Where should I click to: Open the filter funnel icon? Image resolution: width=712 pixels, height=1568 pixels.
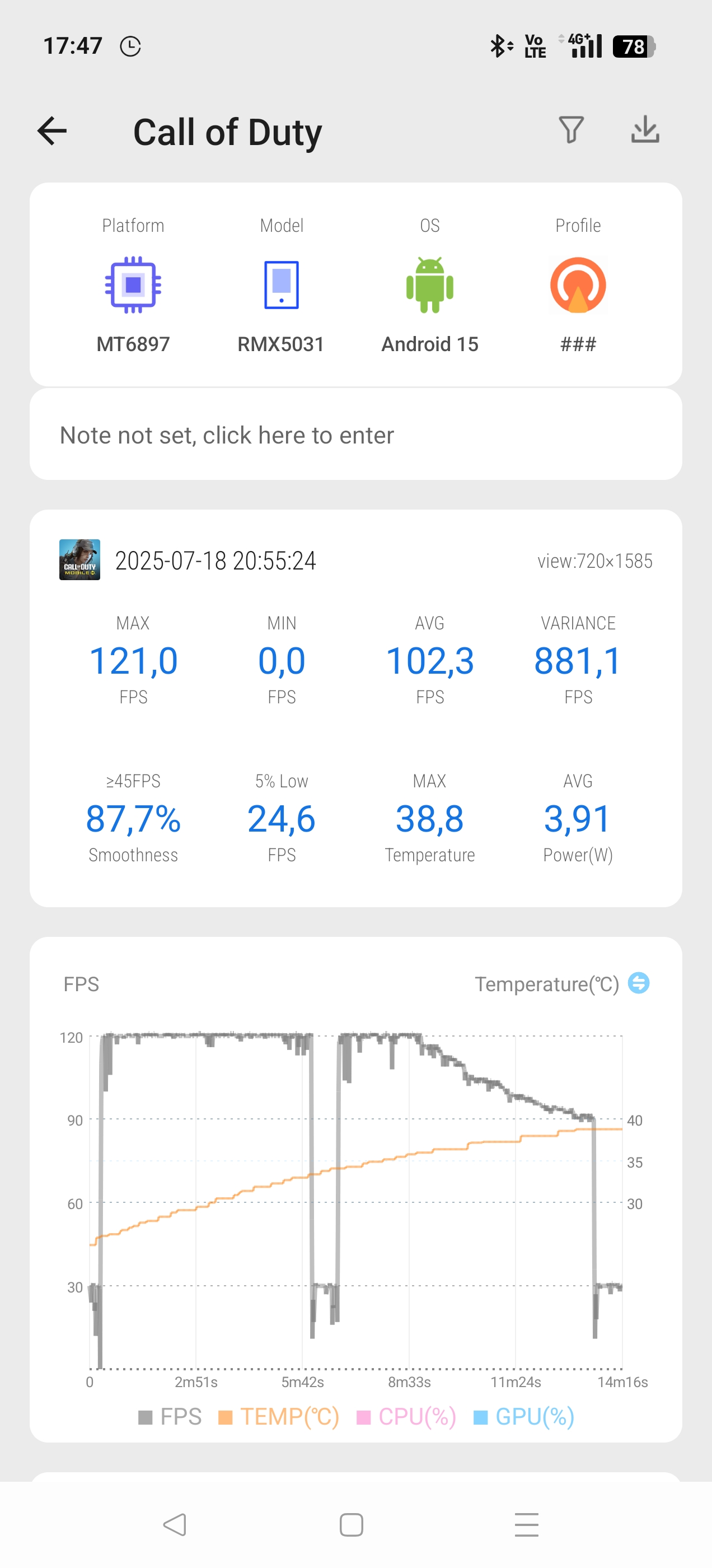point(571,130)
